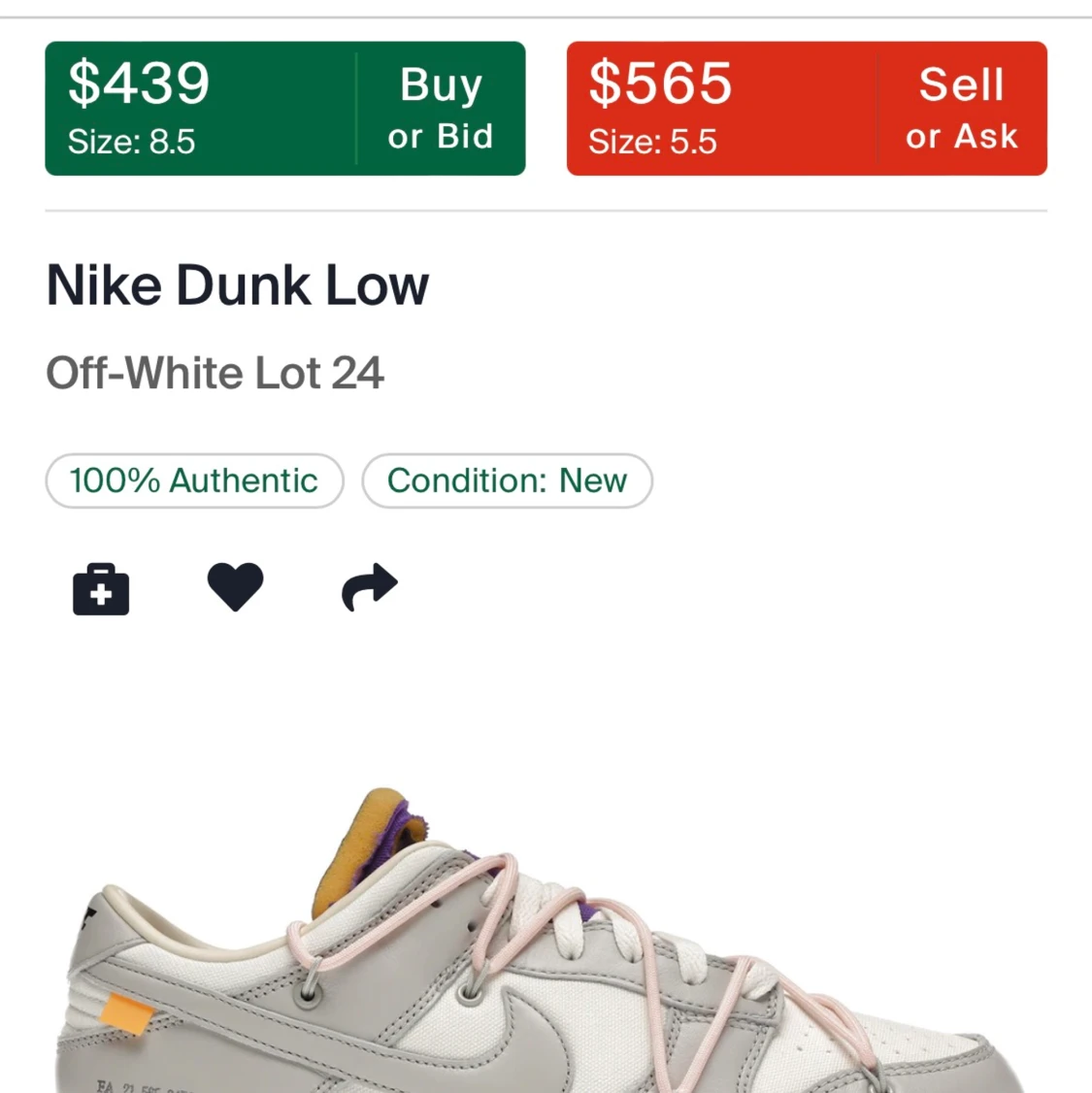The height and width of the screenshot is (1093, 1092).
Task: Open the Nike Dunk Low product image
Action: pyautogui.click(x=544, y=940)
